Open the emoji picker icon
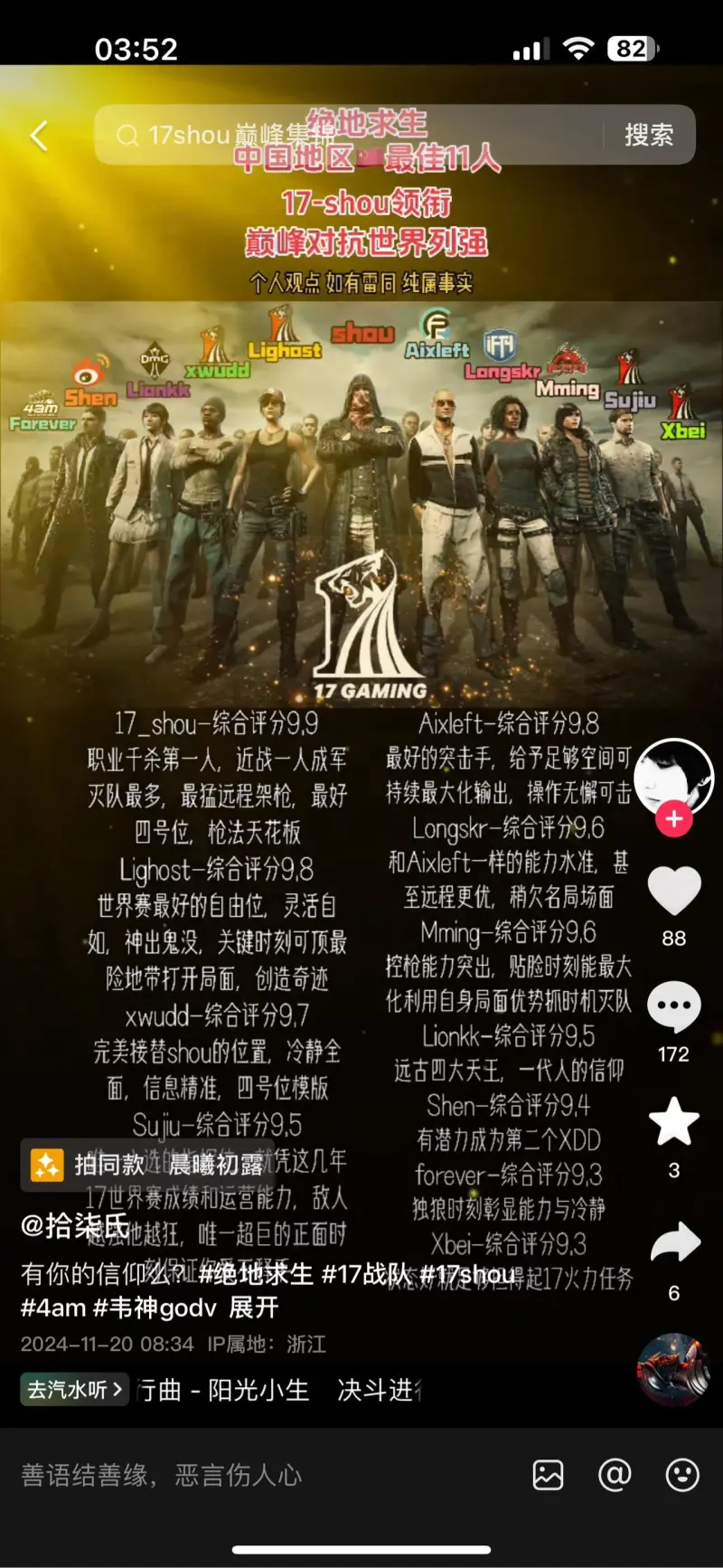Screen dimensions: 723x1568 click(x=682, y=1475)
